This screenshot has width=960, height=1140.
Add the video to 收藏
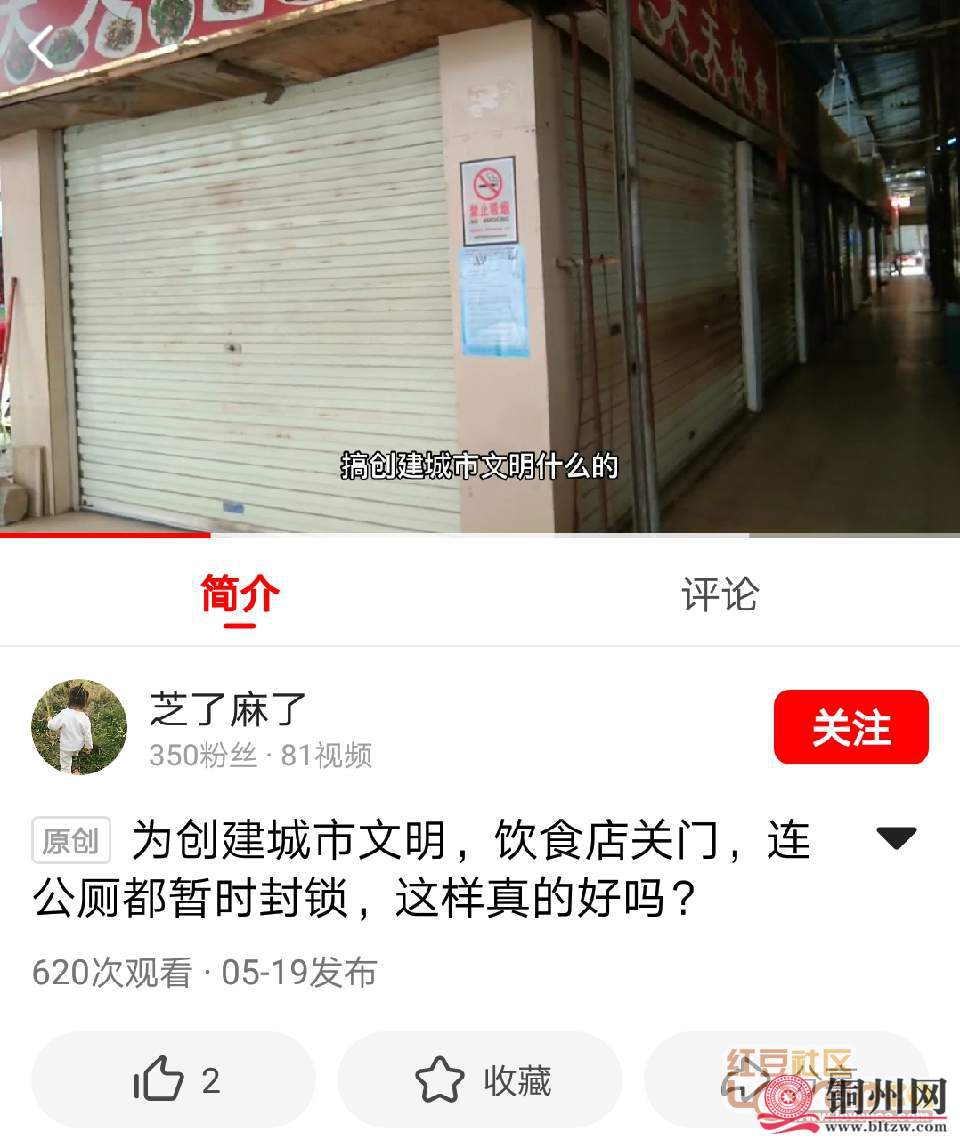pyautogui.click(x=481, y=1081)
